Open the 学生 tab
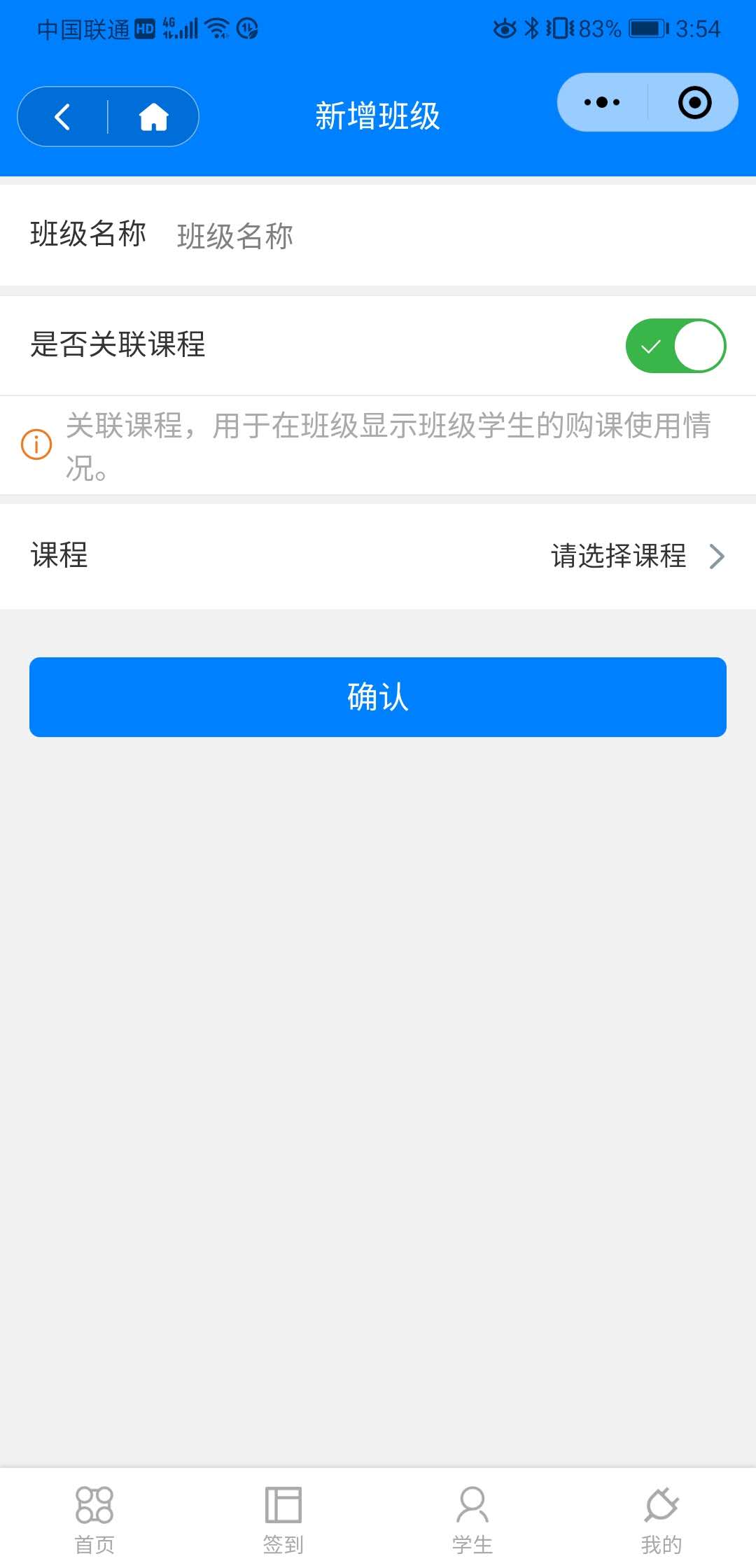Viewport: 756px width, 1568px height. [472, 1516]
